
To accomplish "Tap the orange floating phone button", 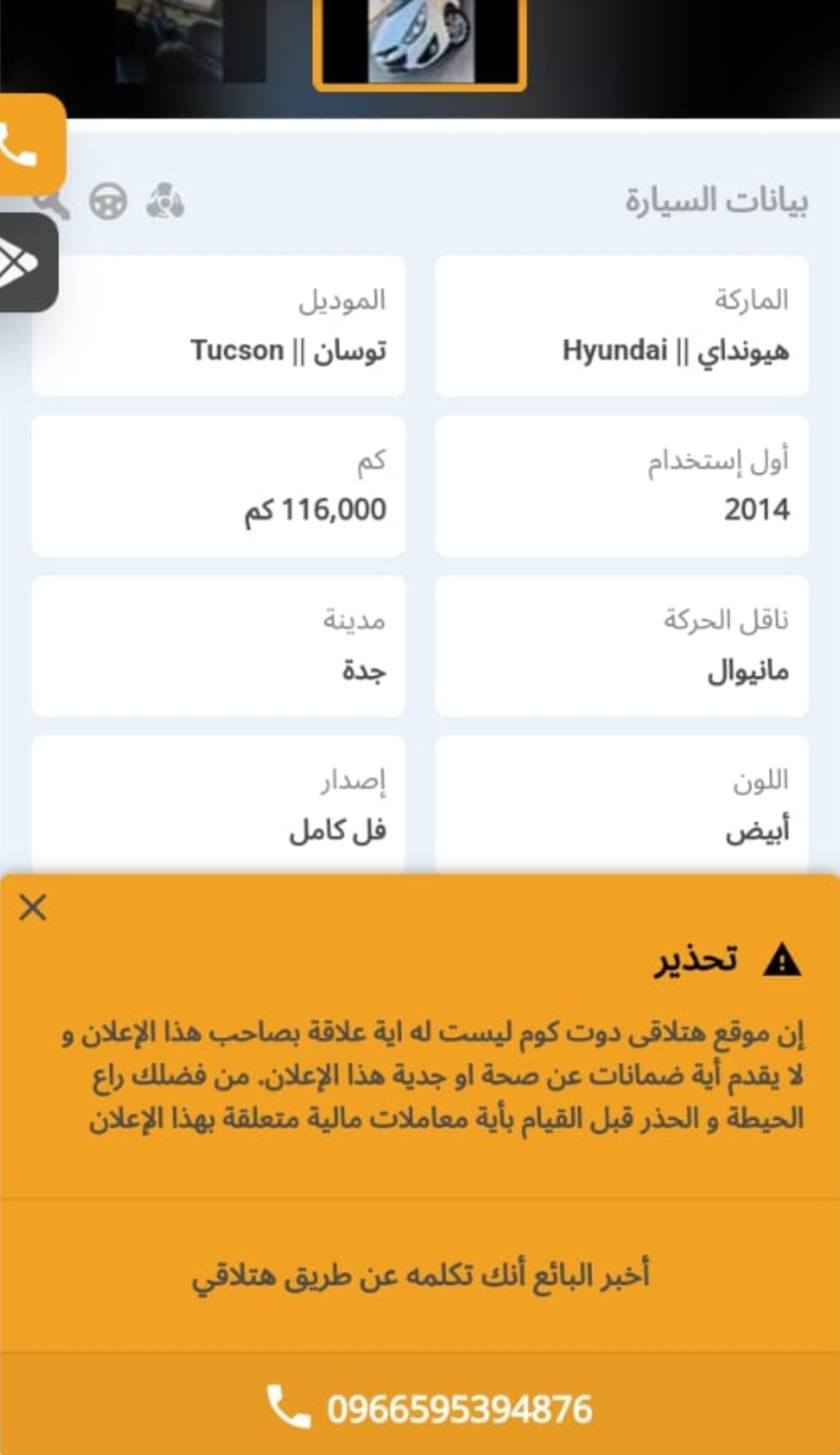I will [29, 145].
